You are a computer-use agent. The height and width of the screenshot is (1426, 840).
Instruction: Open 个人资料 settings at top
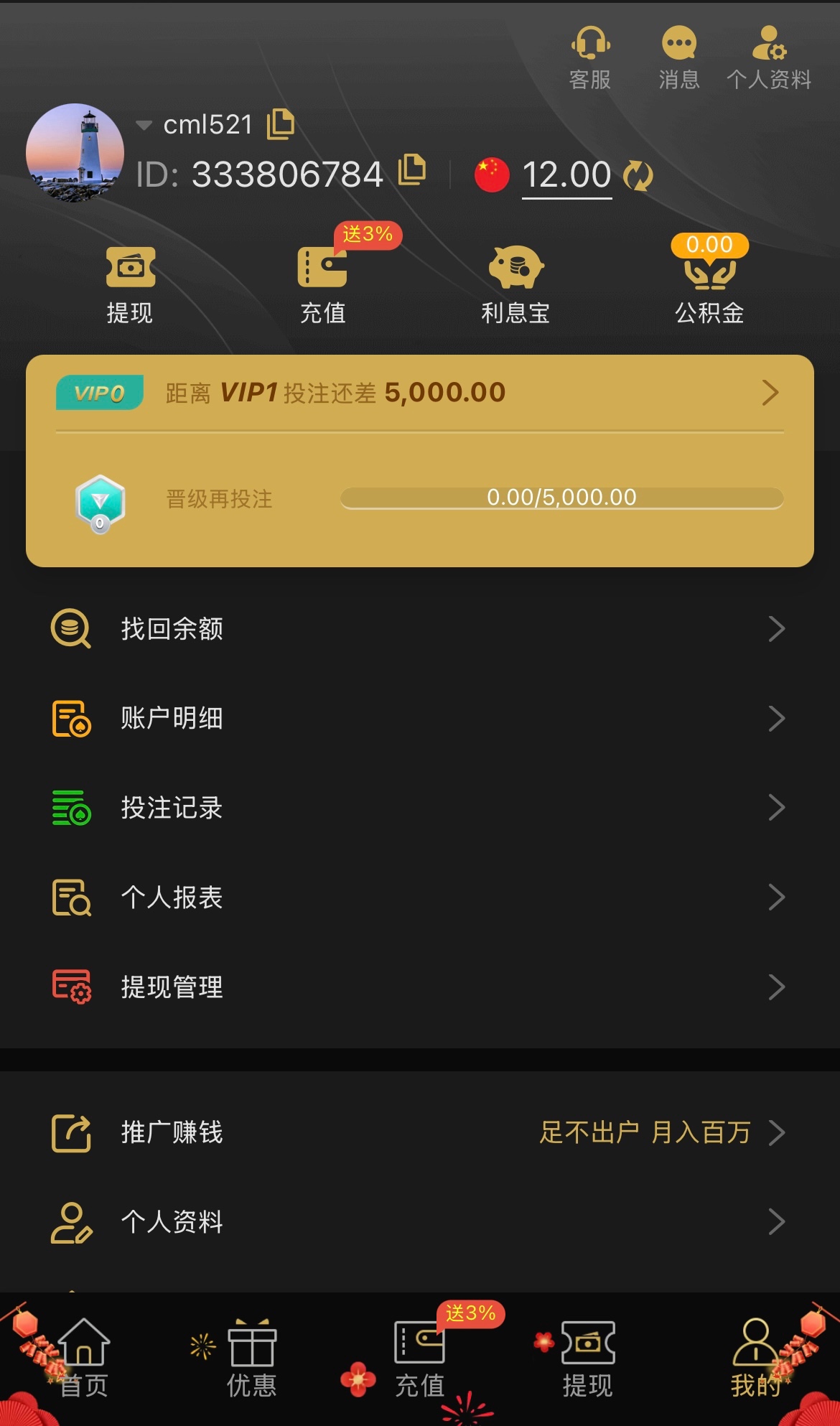click(x=769, y=57)
